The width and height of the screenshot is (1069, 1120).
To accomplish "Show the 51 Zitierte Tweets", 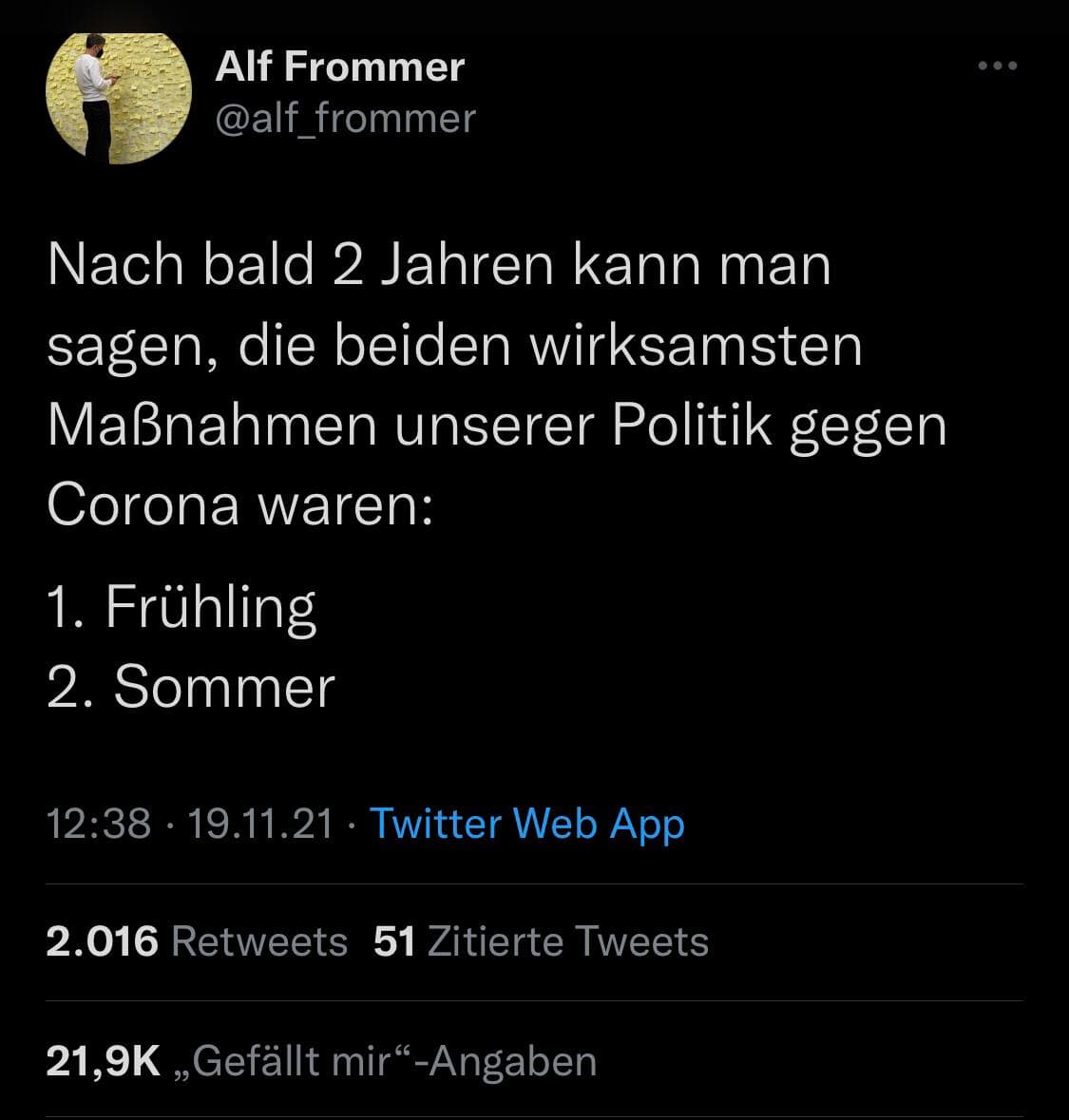I will (x=542, y=941).
